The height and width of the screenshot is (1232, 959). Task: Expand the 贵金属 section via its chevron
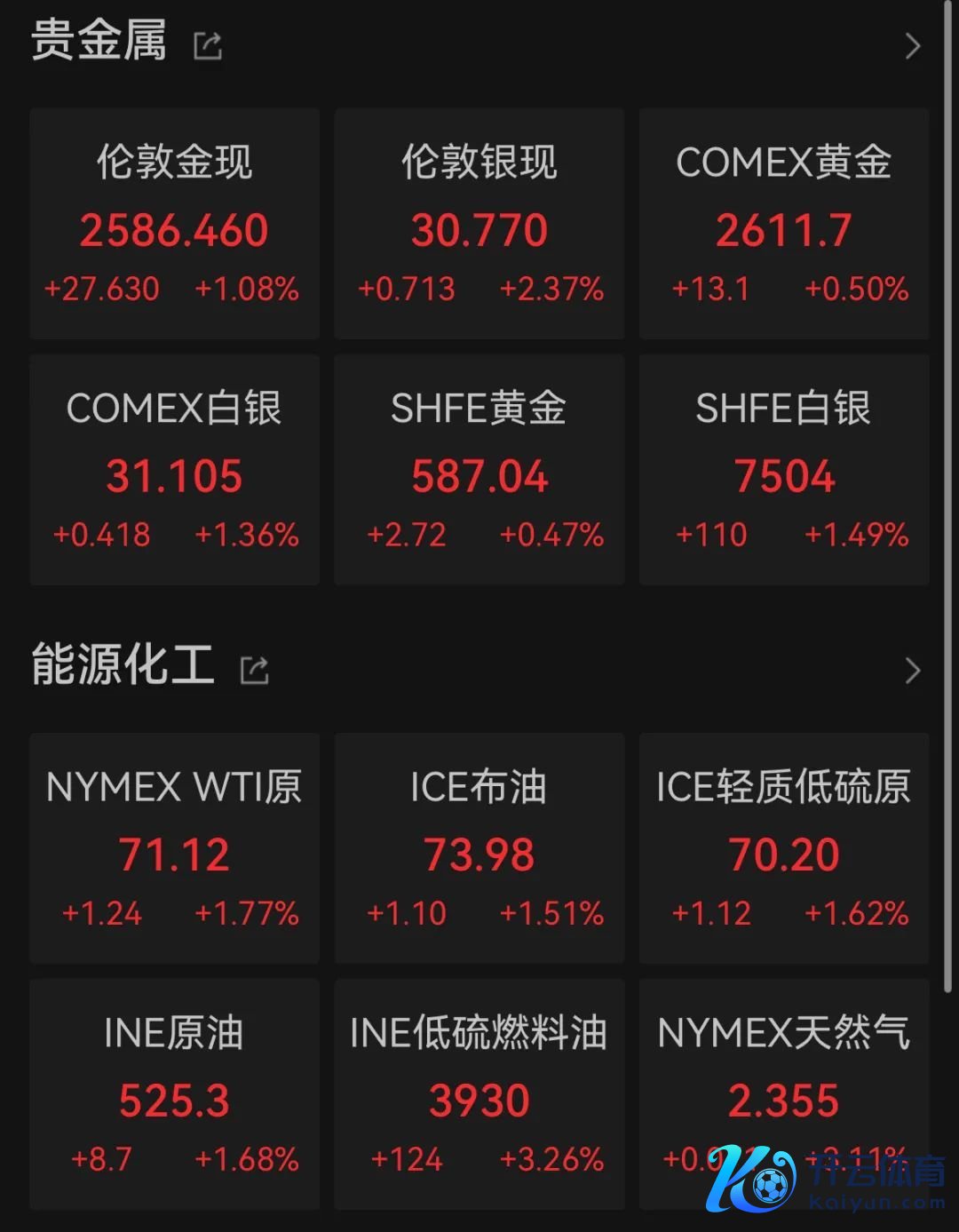point(912,46)
